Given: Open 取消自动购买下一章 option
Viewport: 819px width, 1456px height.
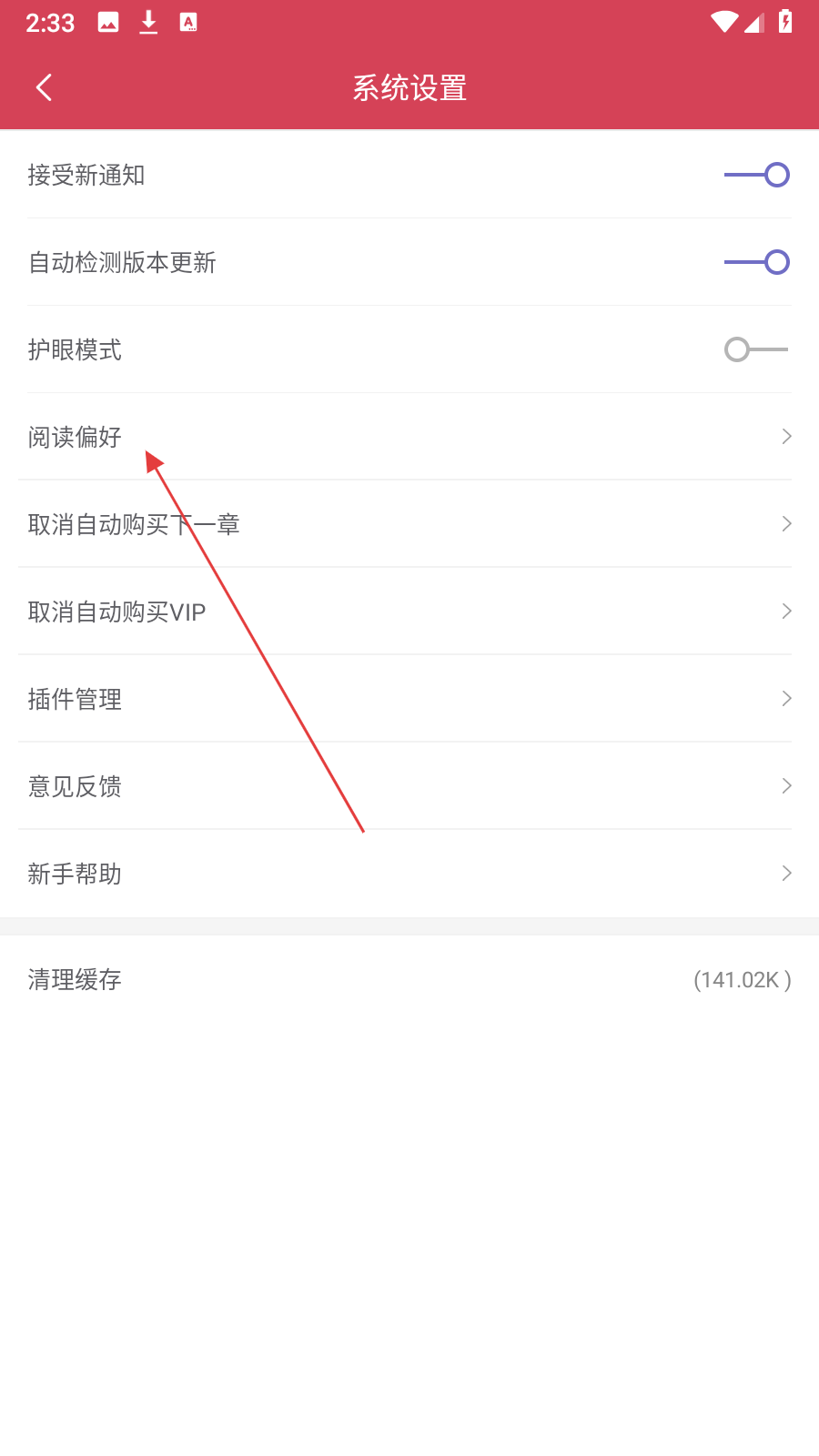Looking at the screenshot, I should (x=409, y=524).
